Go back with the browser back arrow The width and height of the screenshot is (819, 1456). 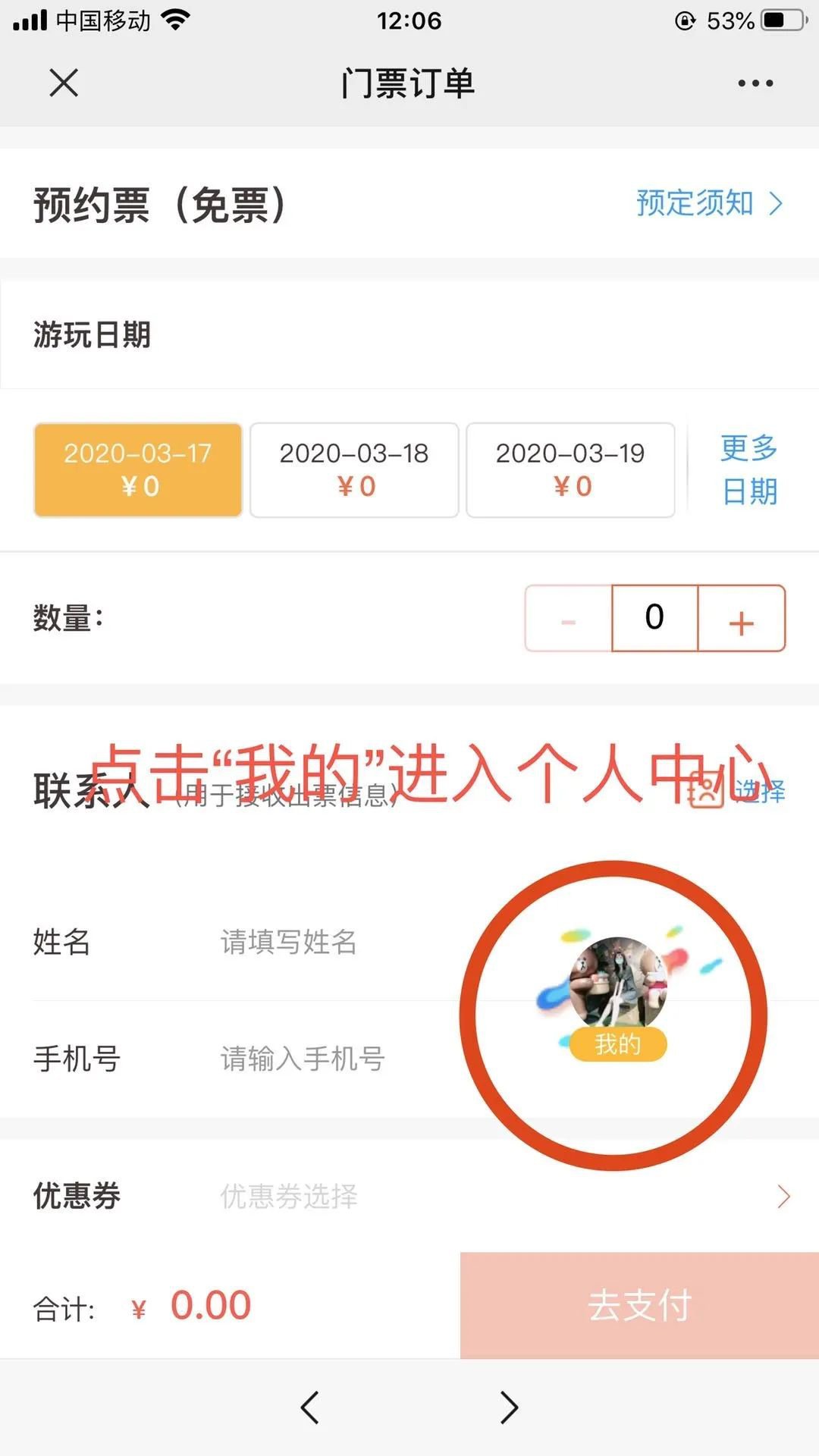pos(309,1407)
